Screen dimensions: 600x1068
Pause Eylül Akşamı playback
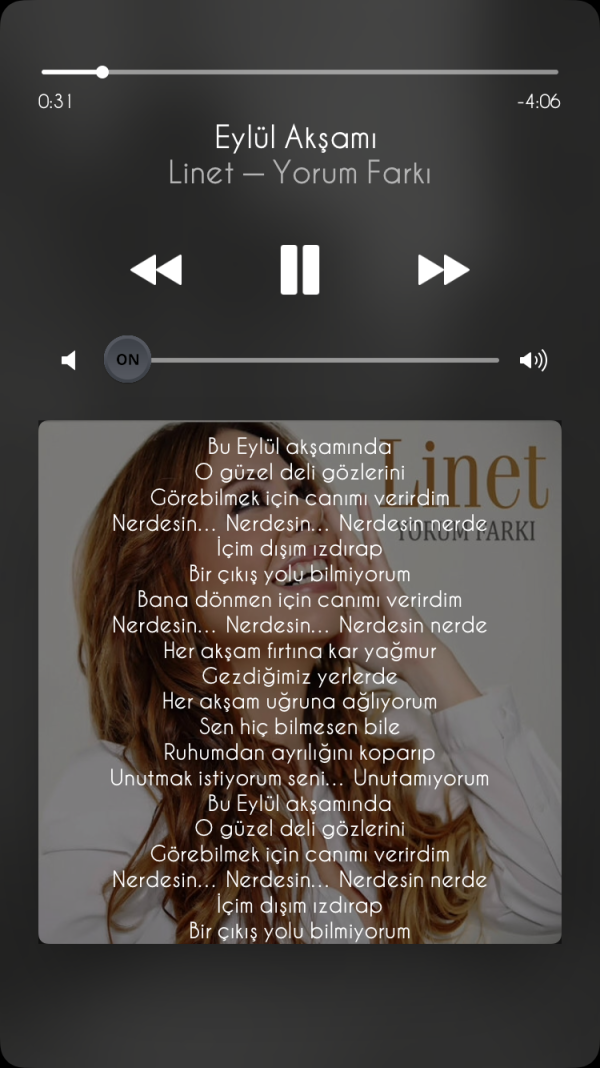click(x=300, y=269)
